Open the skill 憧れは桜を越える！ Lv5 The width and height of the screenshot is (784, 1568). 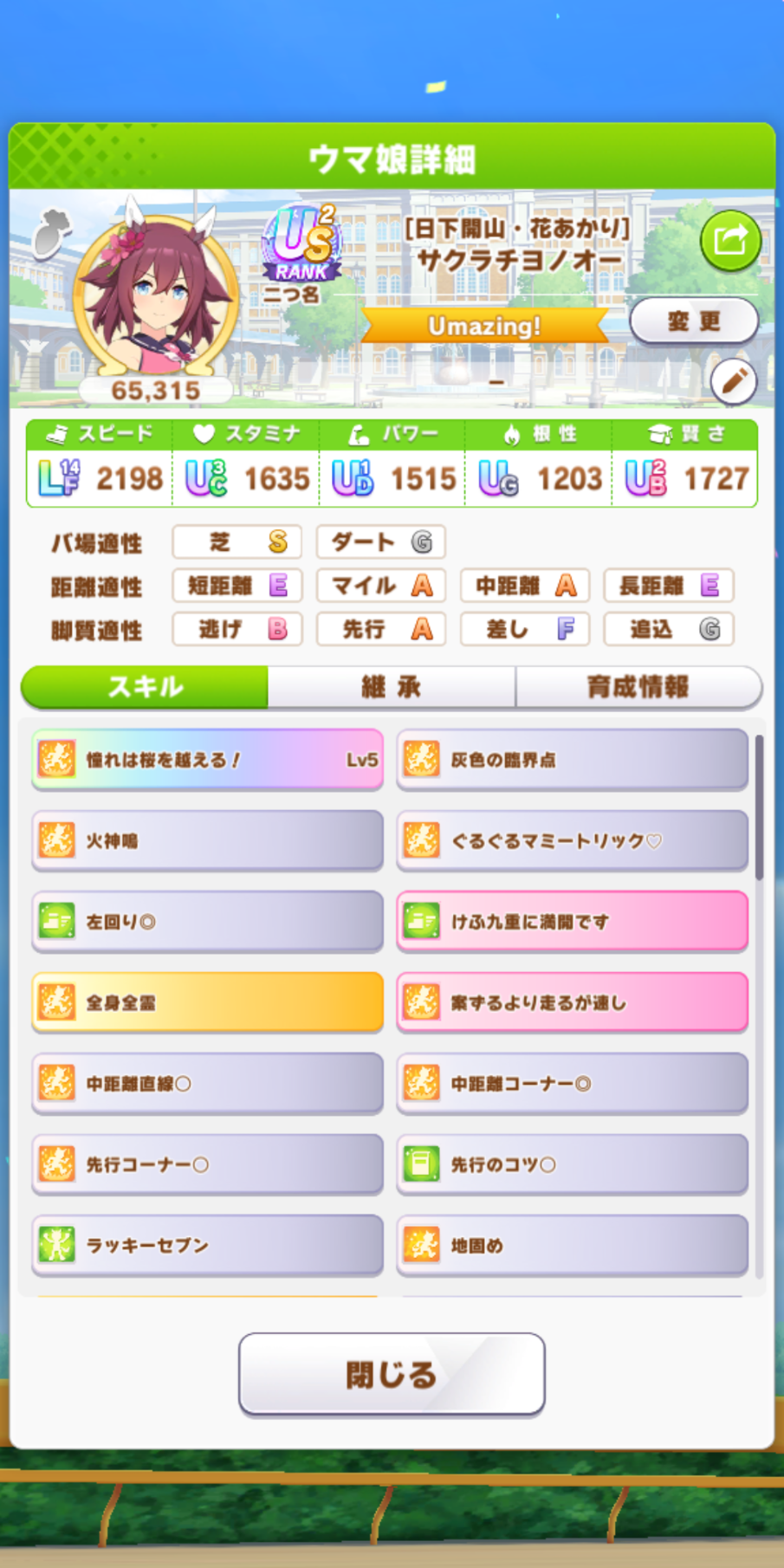(x=207, y=760)
